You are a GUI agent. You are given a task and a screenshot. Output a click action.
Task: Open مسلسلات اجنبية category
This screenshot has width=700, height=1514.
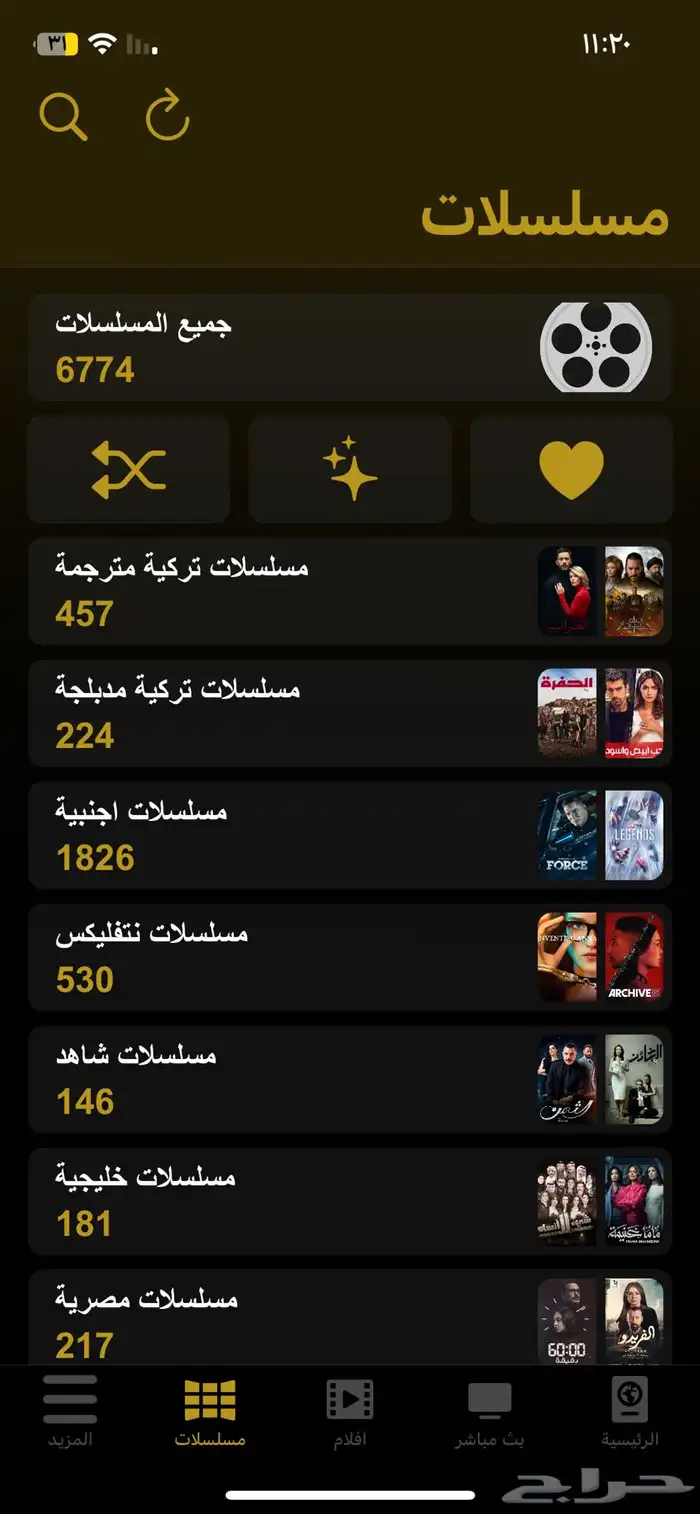(x=350, y=835)
